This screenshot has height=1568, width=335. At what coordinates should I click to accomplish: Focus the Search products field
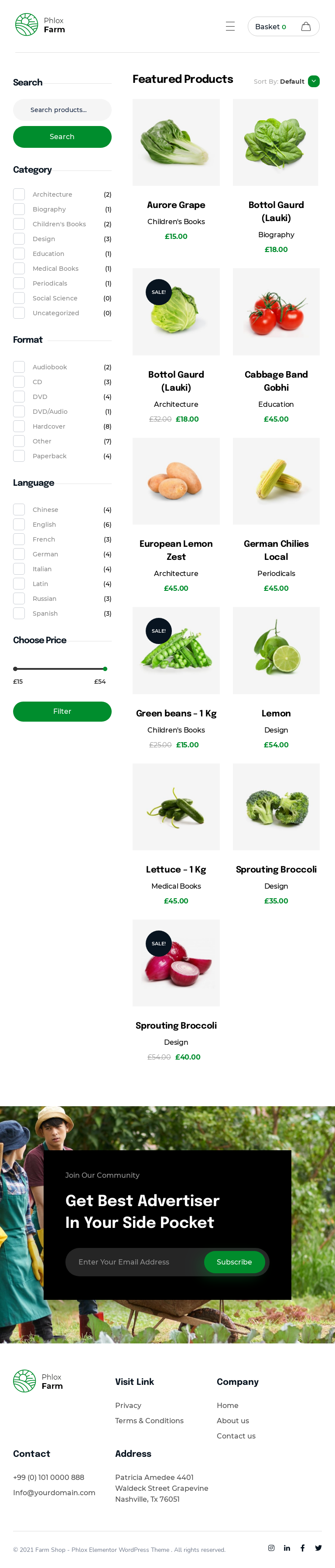tap(62, 109)
